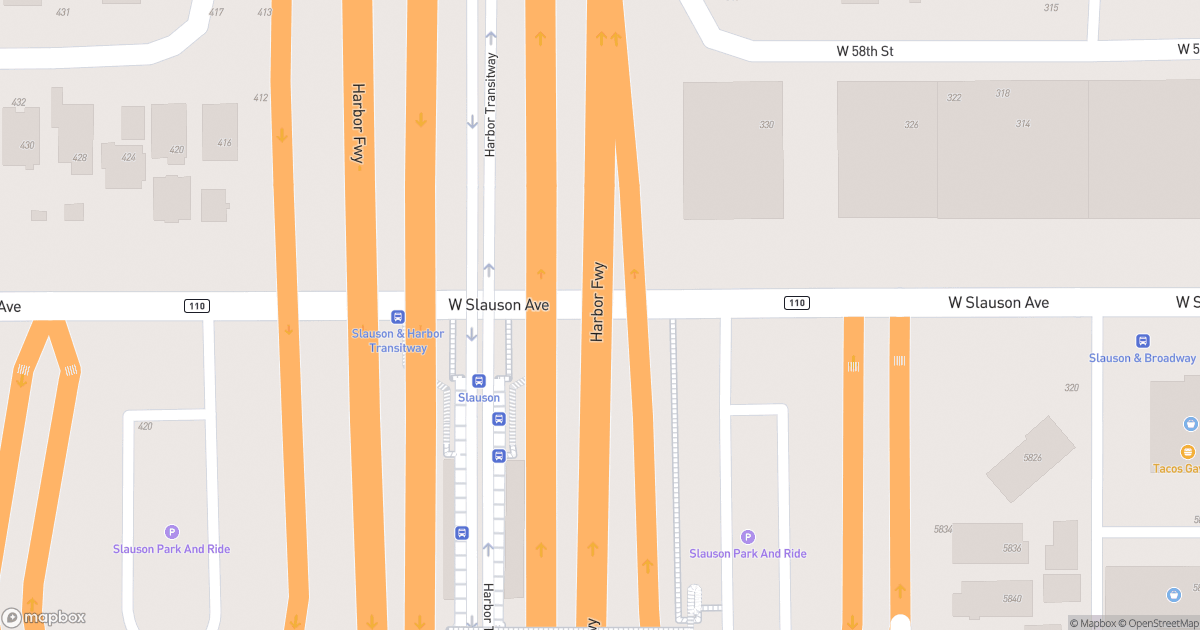Select the Slauson & Broadway bus stop

click(x=1143, y=341)
